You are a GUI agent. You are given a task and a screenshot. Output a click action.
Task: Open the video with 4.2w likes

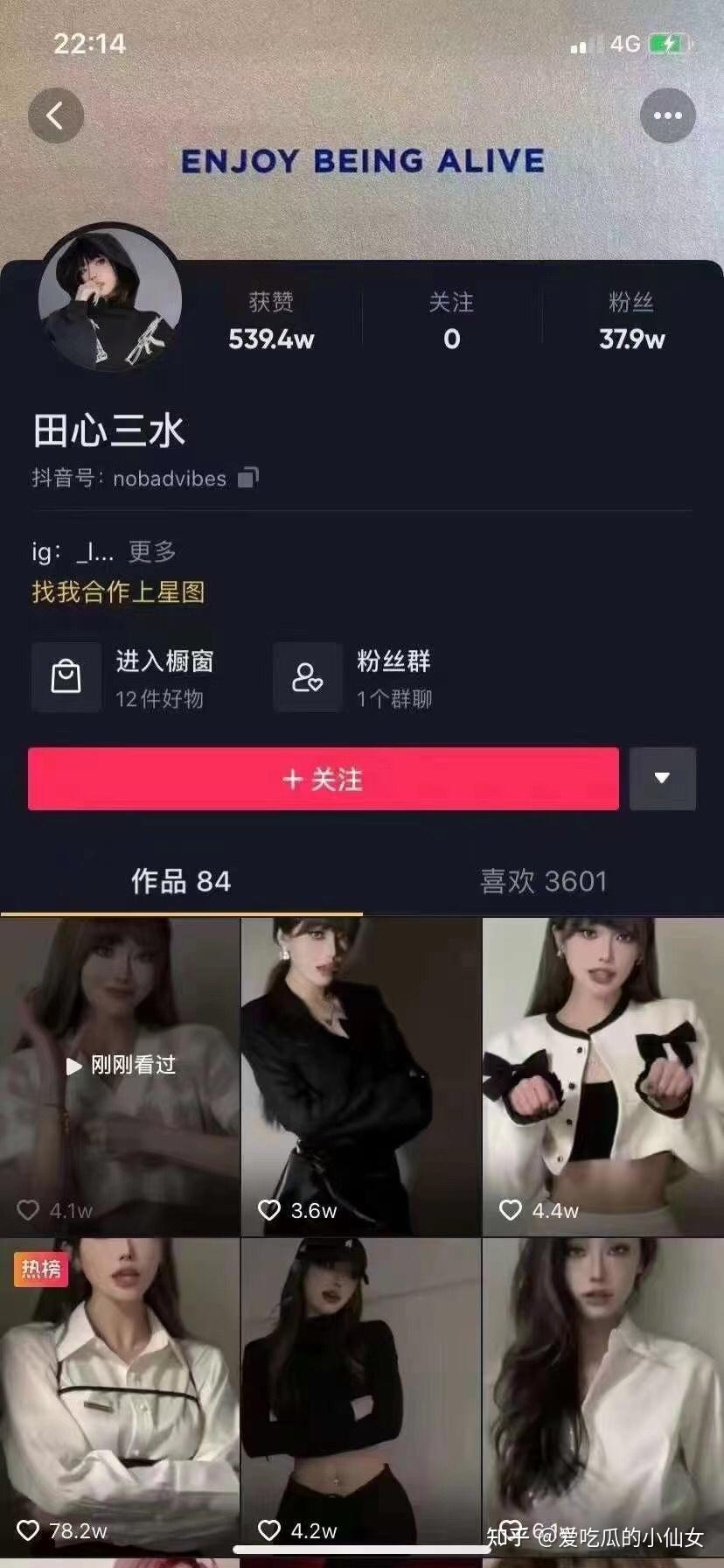tap(361, 1397)
